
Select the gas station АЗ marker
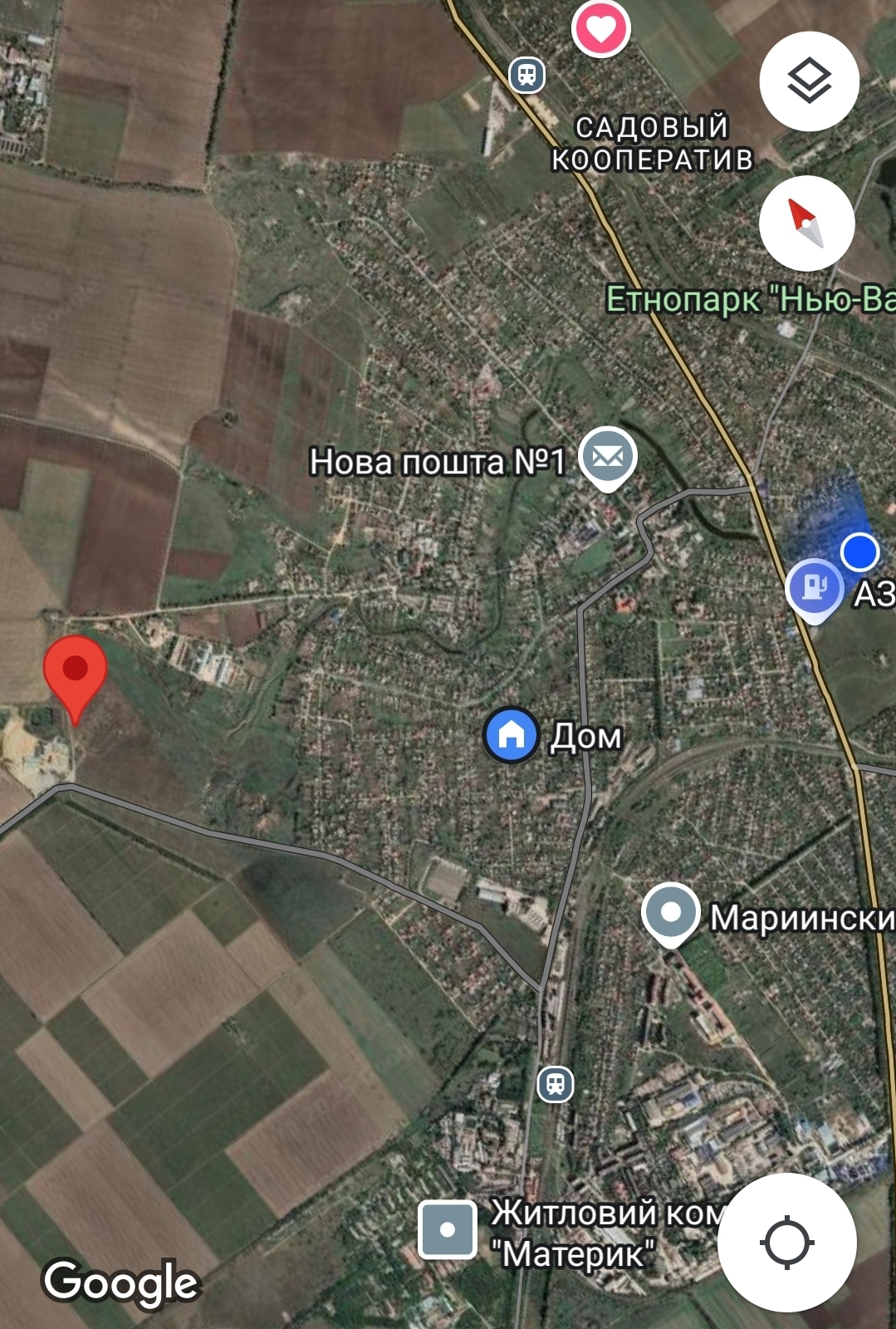pos(815,588)
